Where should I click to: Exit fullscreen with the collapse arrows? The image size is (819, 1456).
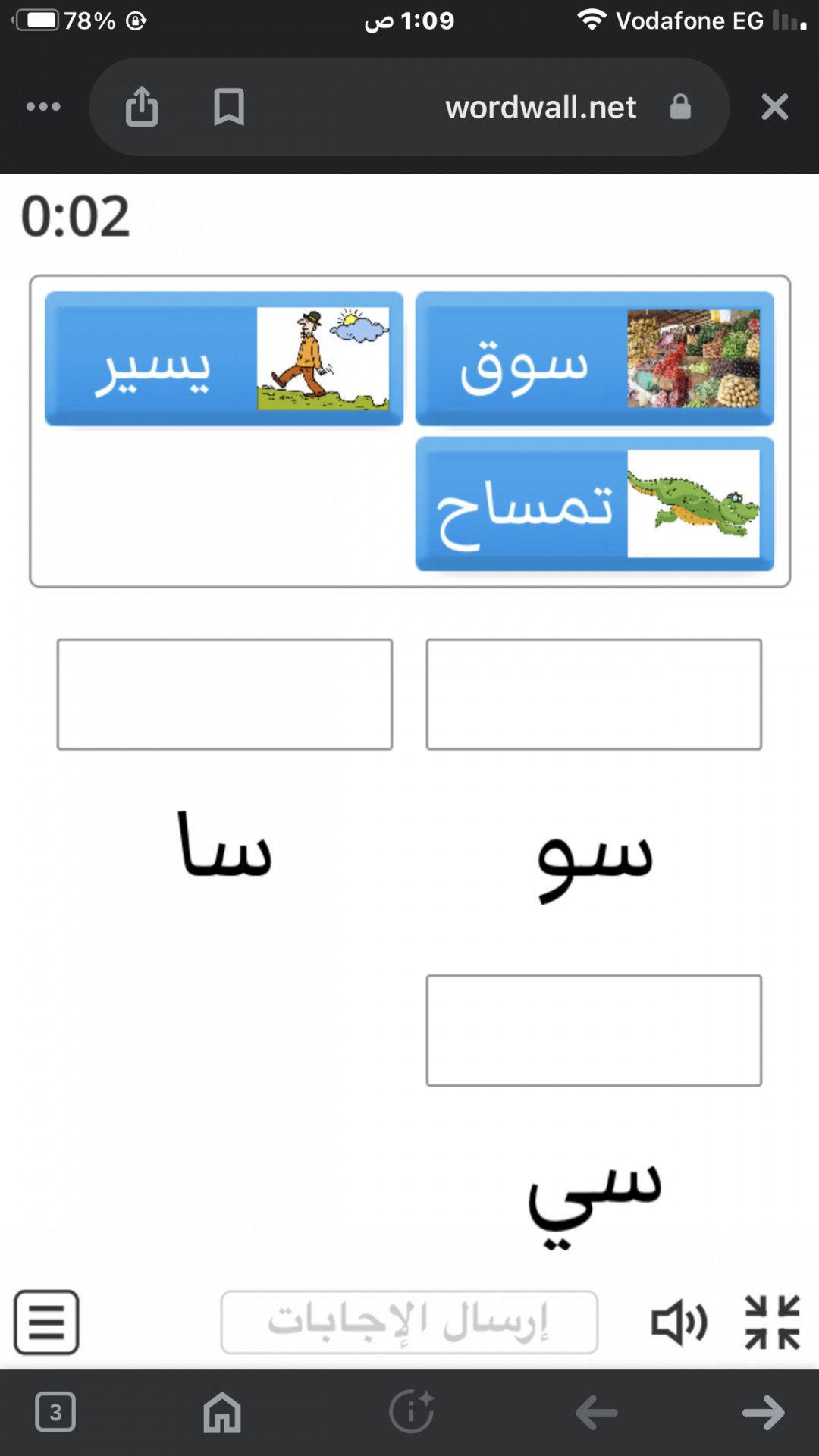pyautogui.click(x=772, y=1323)
